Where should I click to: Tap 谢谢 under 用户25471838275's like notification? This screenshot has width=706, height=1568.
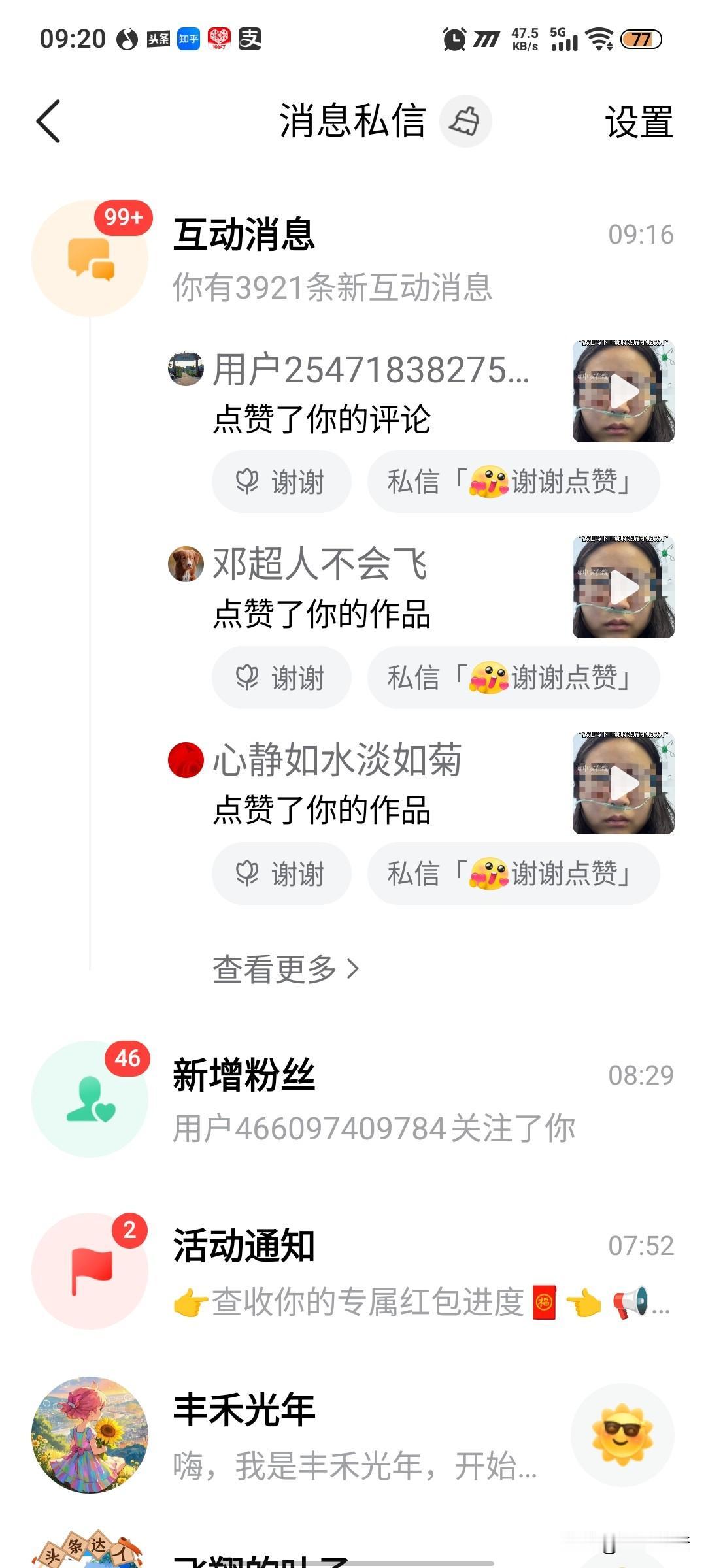(281, 482)
